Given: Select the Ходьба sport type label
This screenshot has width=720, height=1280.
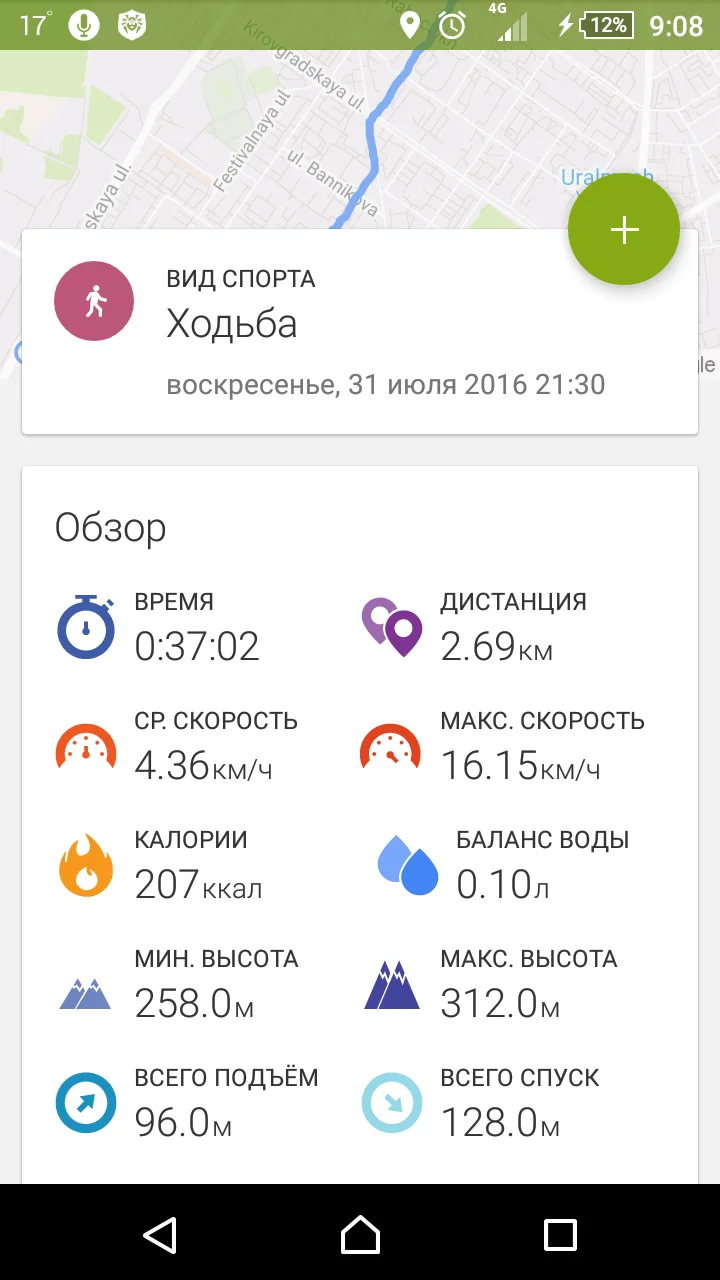Looking at the screenshot, I should pos(233,324).
